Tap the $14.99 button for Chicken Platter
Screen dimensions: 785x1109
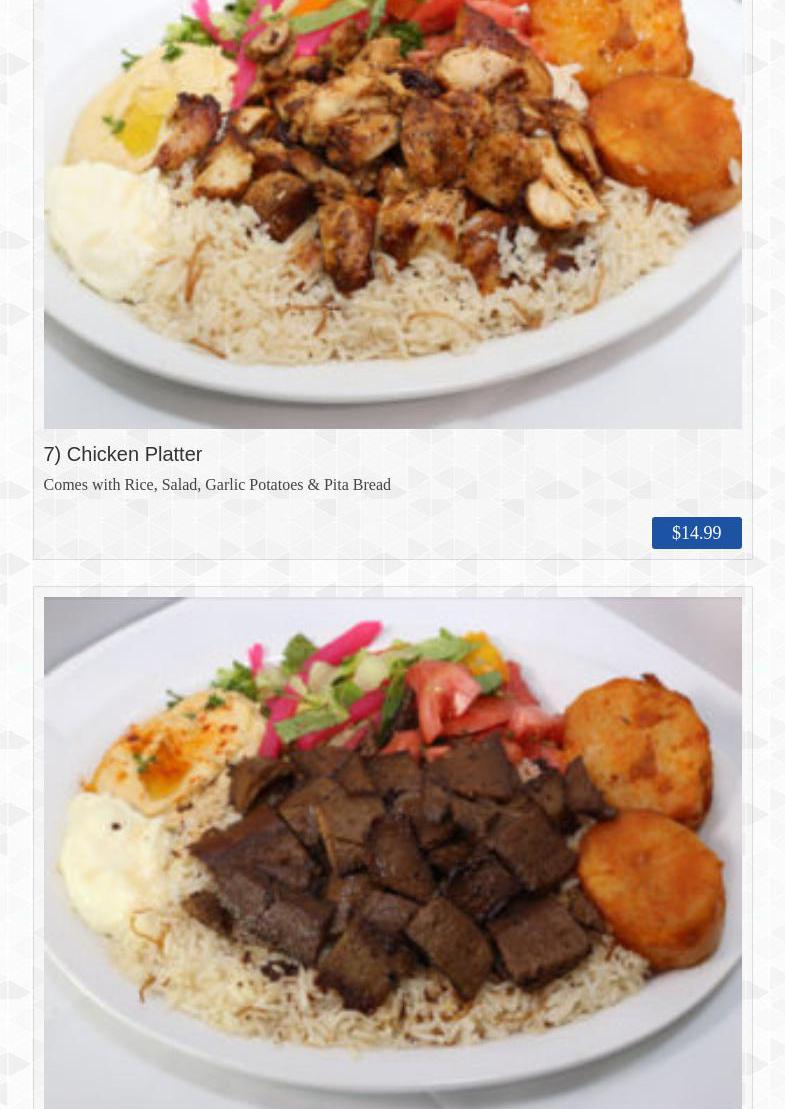696,533
